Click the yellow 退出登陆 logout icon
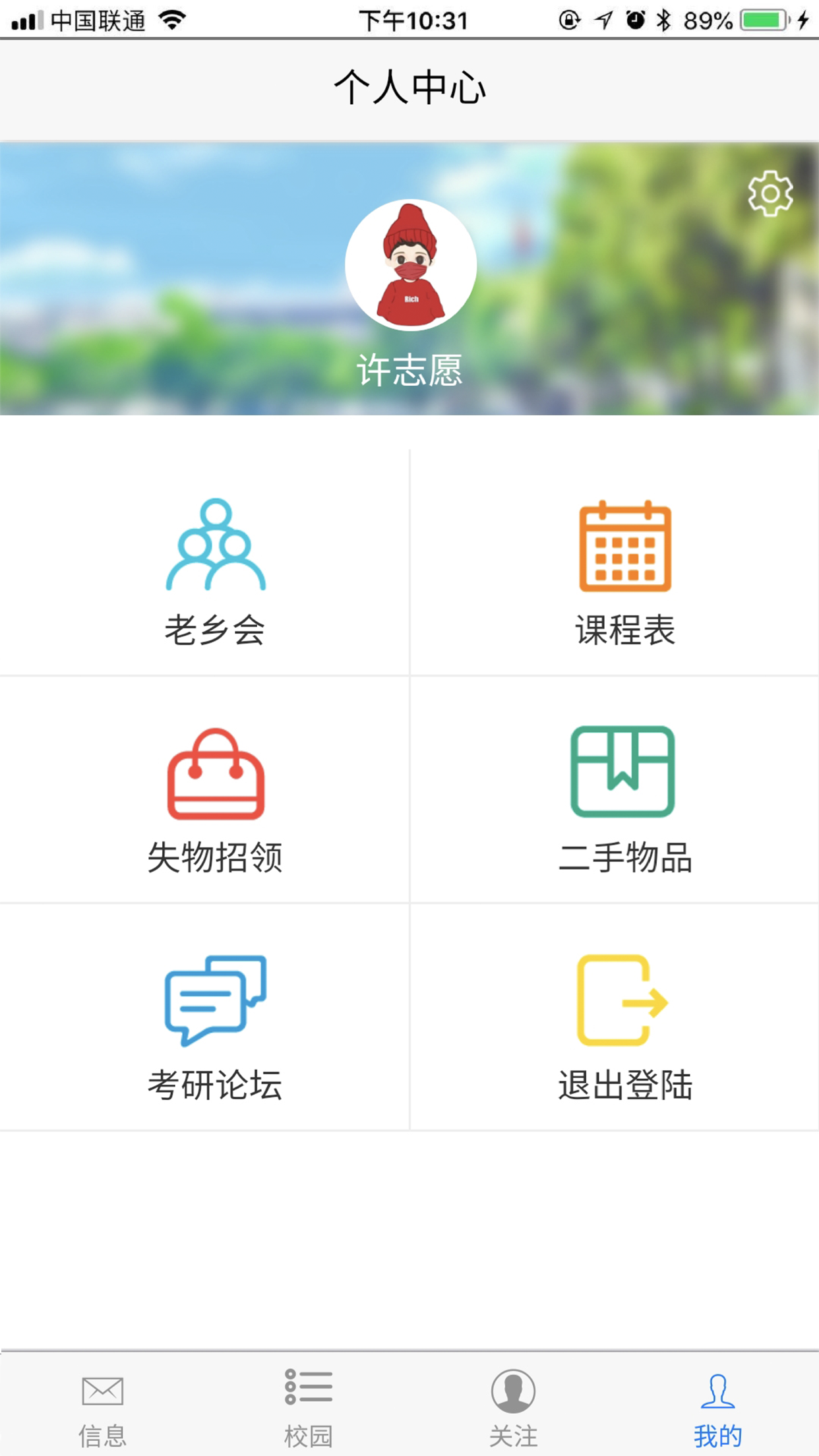 point(621,1002)
